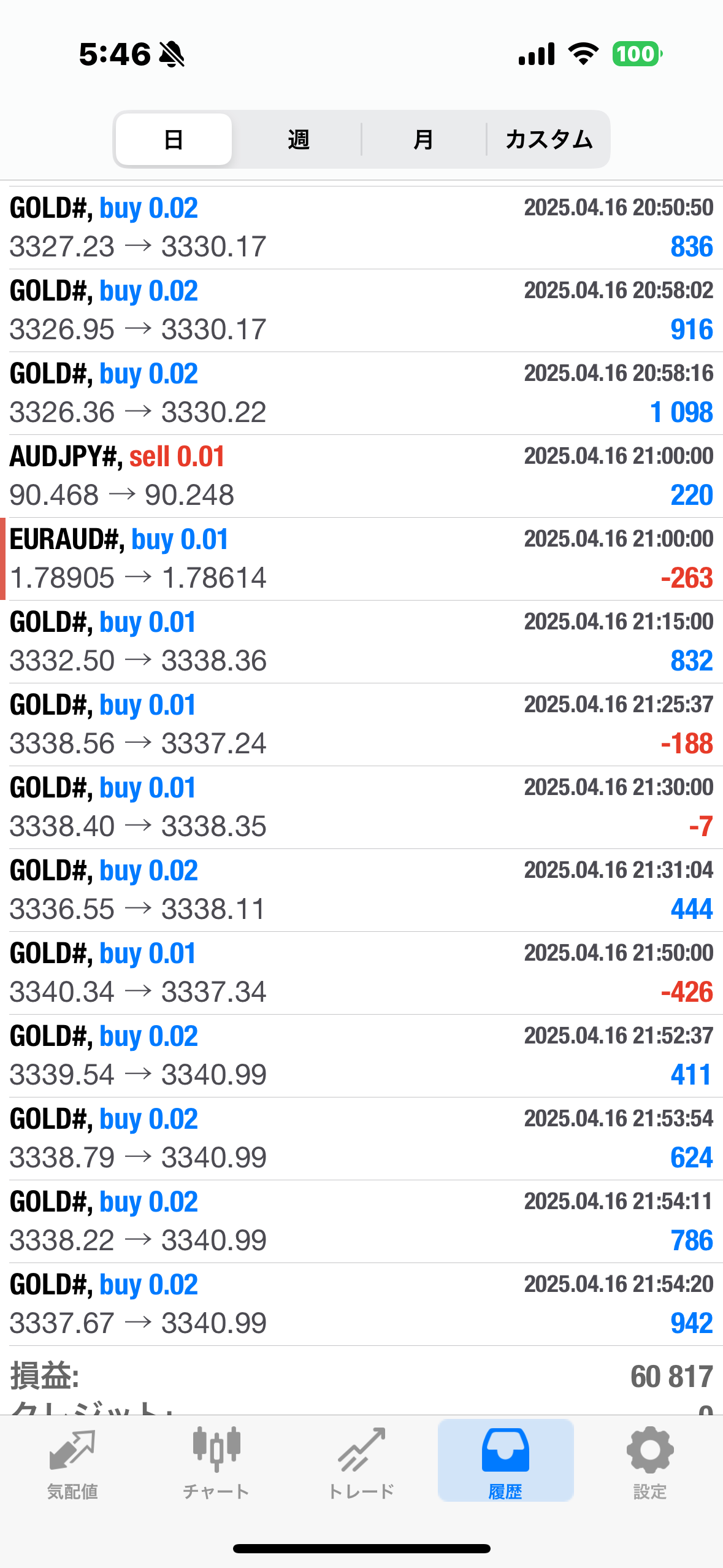
Task: Expand the AUDJPY# sell 0.01 trade
Action: pos(361,476)
